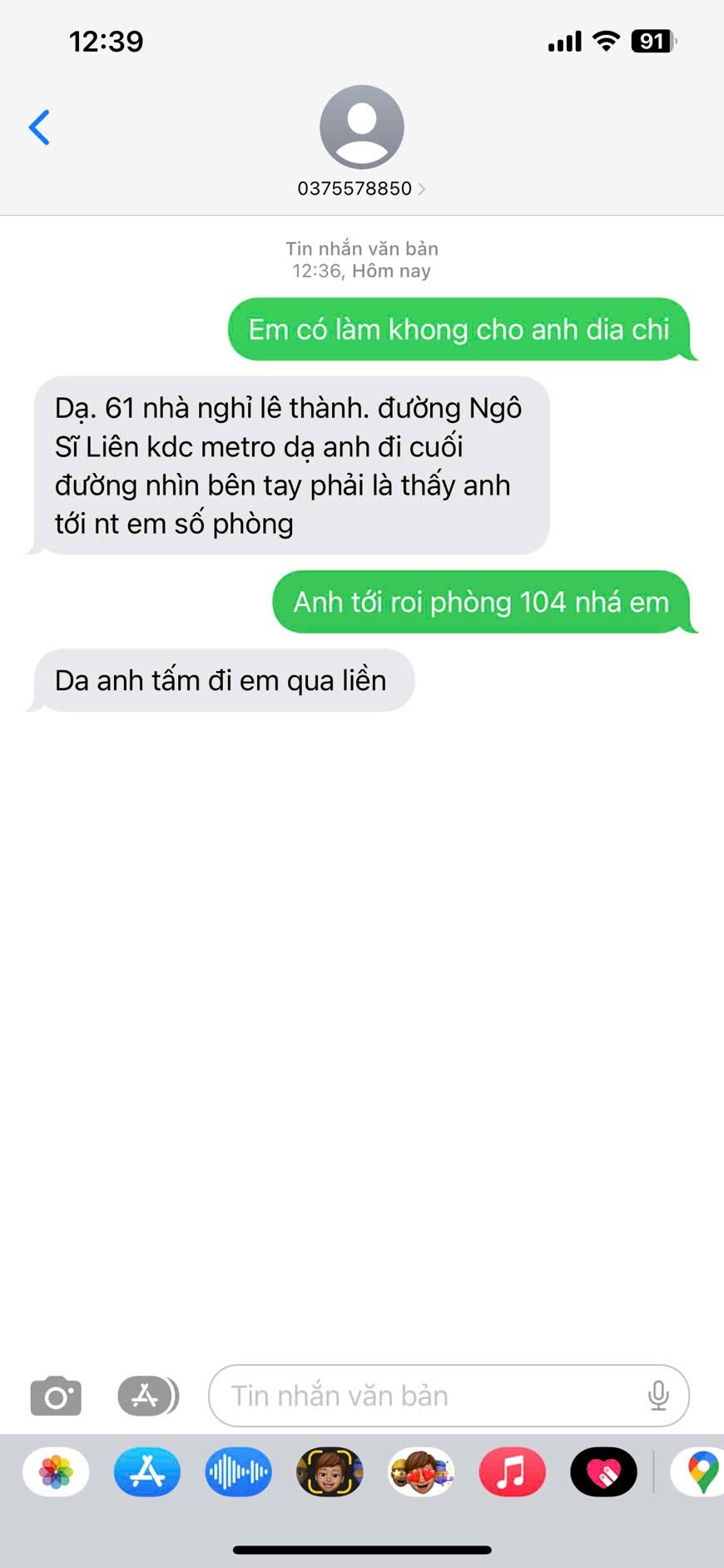Open the Digital Touch heart app
724x1568 pixels.
point(603,1472)
